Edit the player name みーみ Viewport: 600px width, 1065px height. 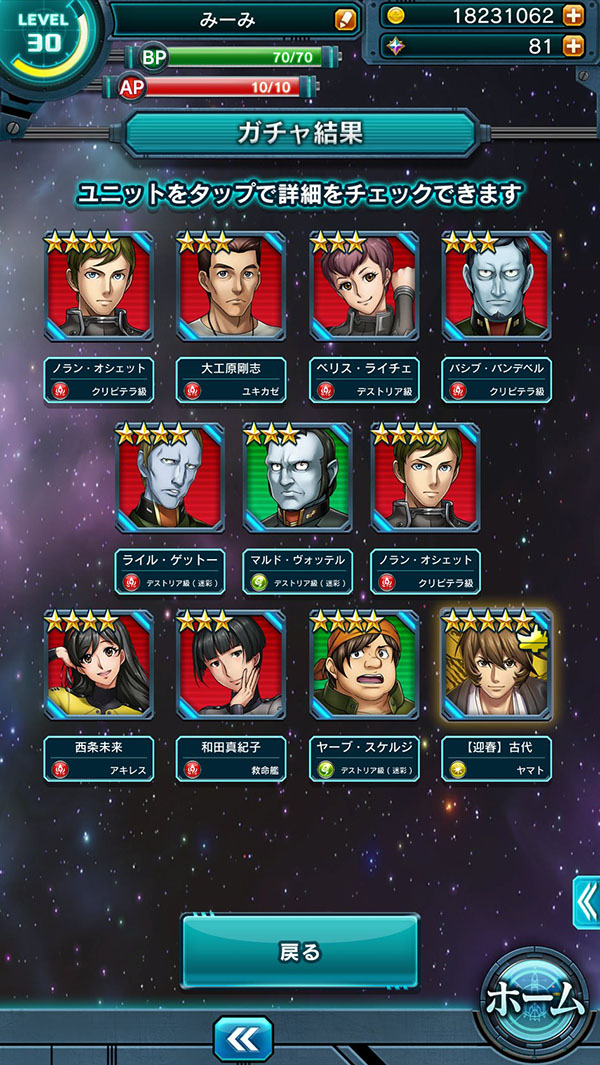[x=345, y=19]
